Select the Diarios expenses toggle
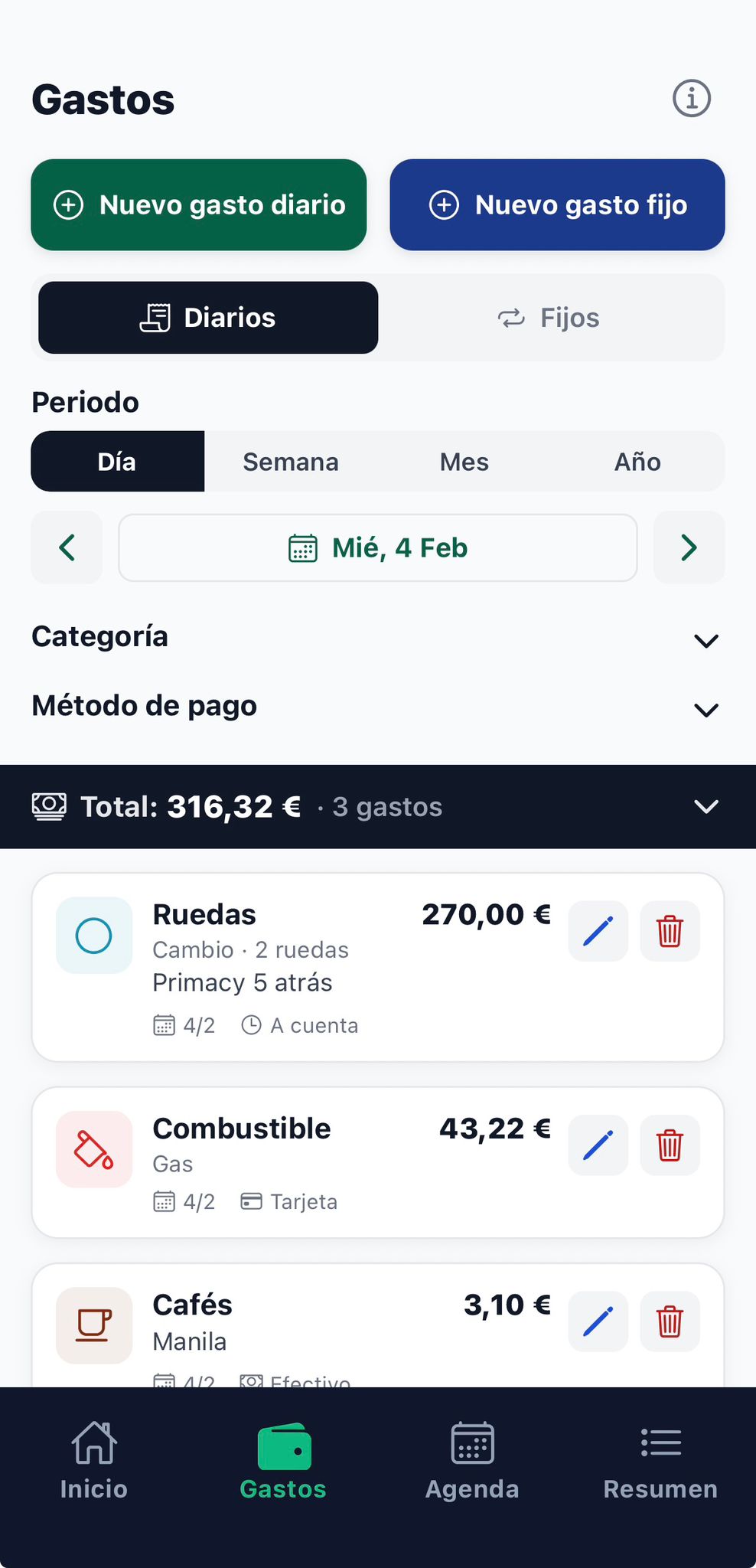This screenshot has width=756, height=1568. (x=208, y=318)
